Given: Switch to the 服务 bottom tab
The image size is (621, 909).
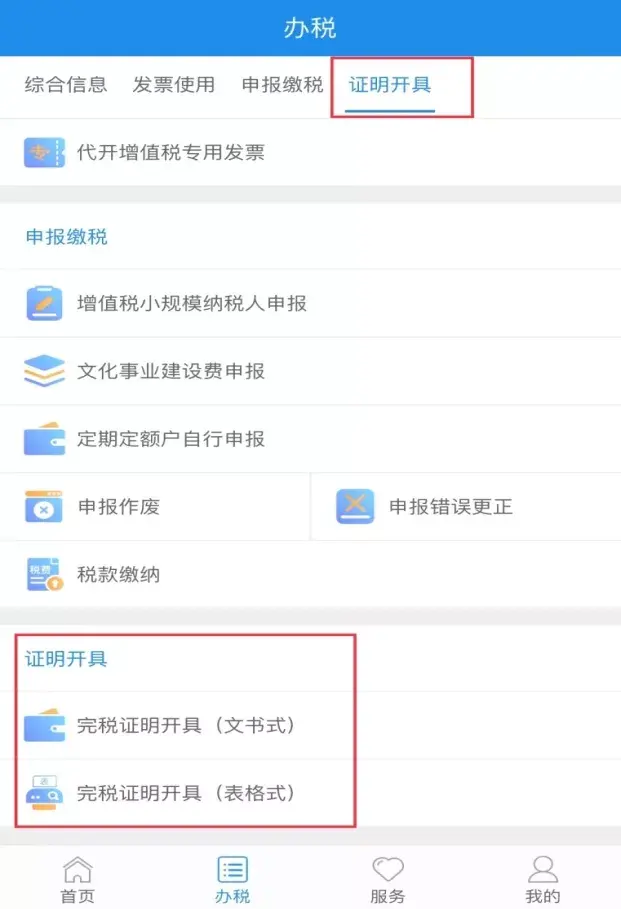Looking at the screenshot, I should coord(388,879).
